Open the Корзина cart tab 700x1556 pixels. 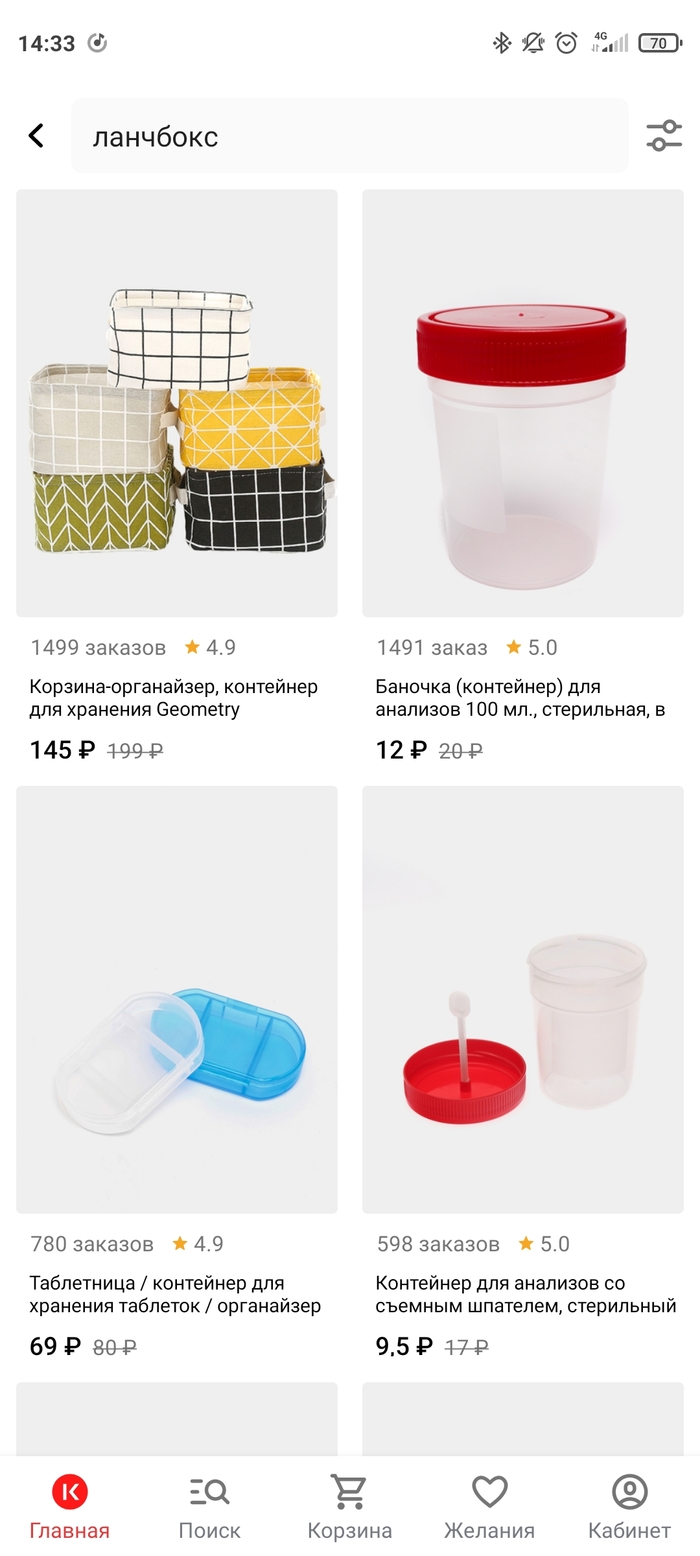349,1507
